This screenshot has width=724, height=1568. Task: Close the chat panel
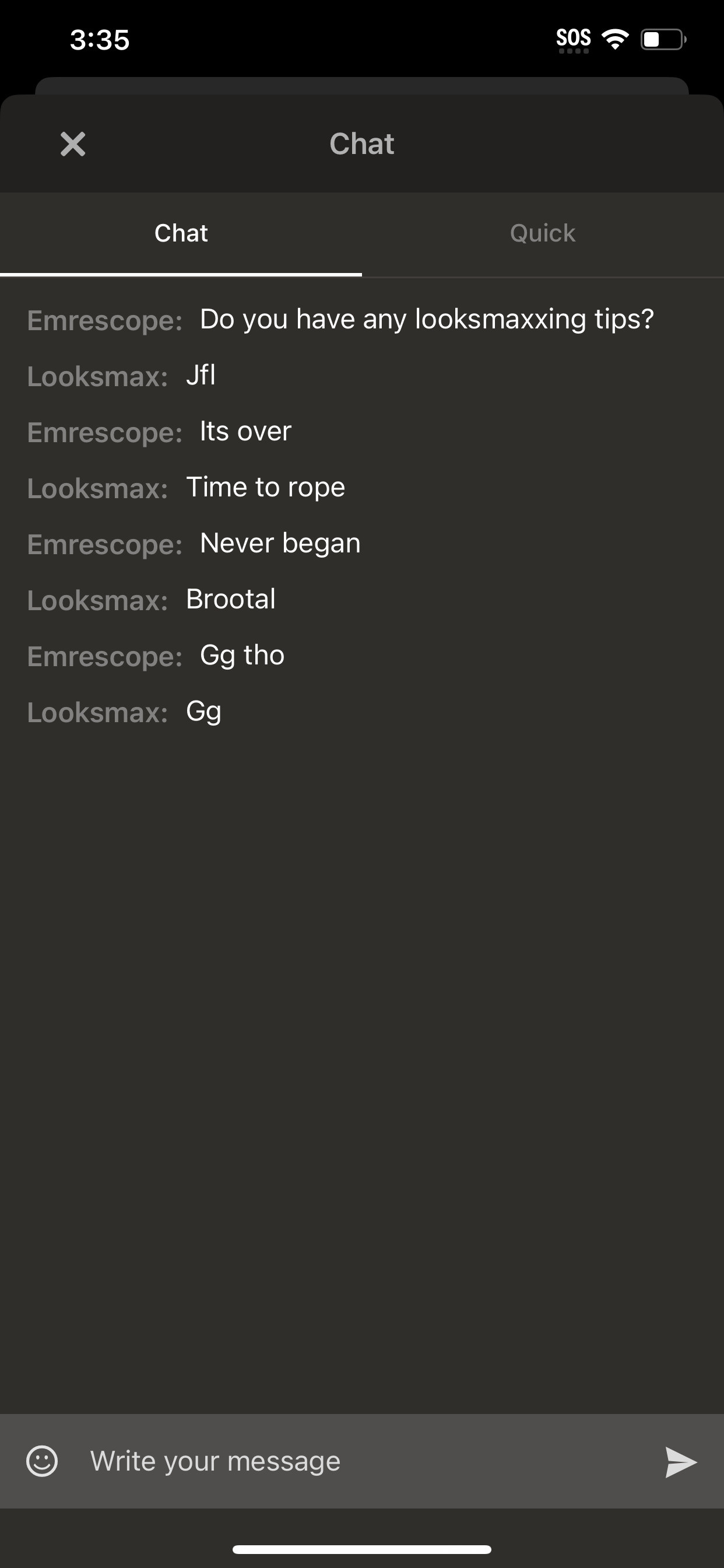(x=73, y=144)
